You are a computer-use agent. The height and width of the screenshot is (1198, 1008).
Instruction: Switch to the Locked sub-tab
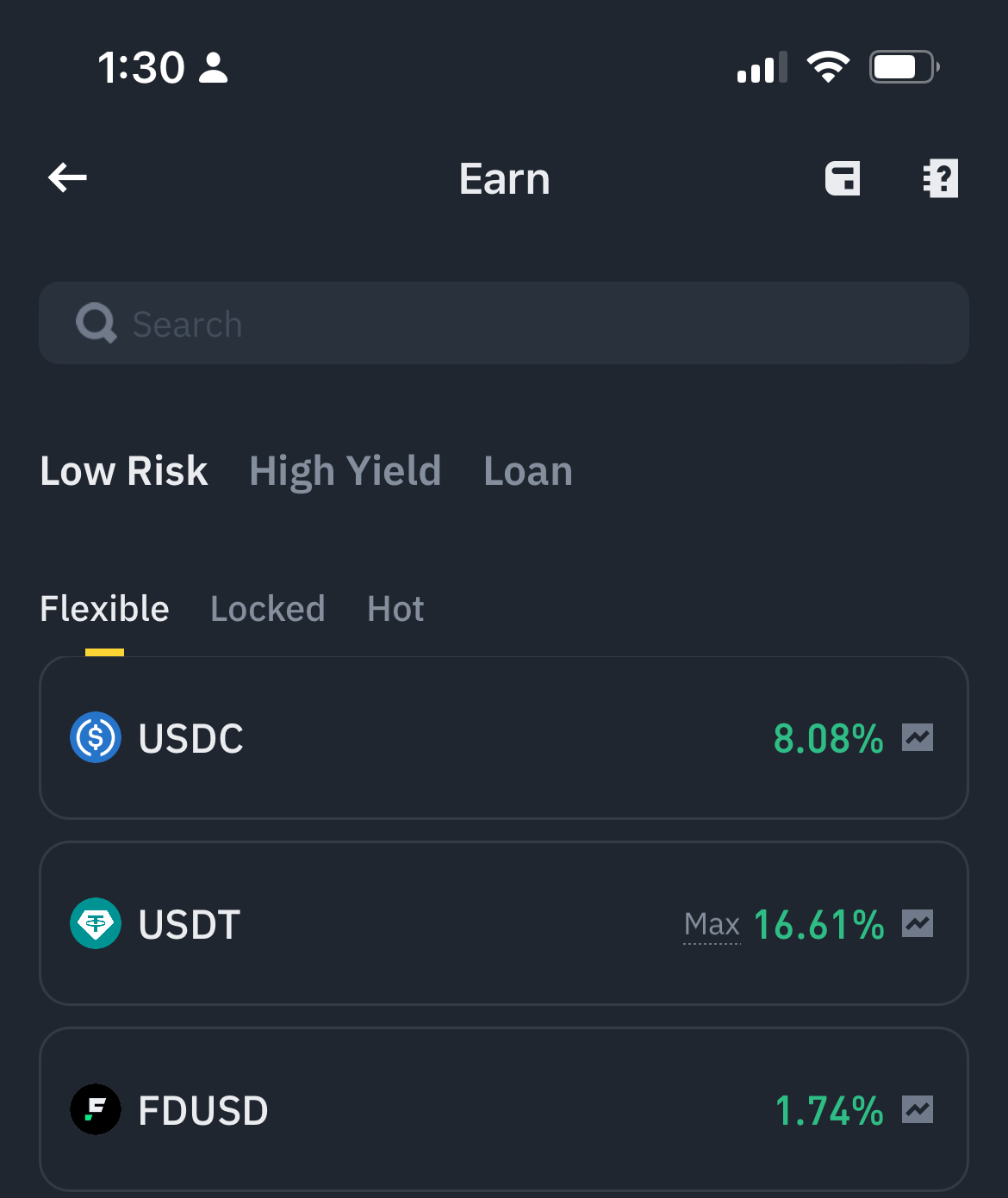pyautogui.click(x=267, y=609)
